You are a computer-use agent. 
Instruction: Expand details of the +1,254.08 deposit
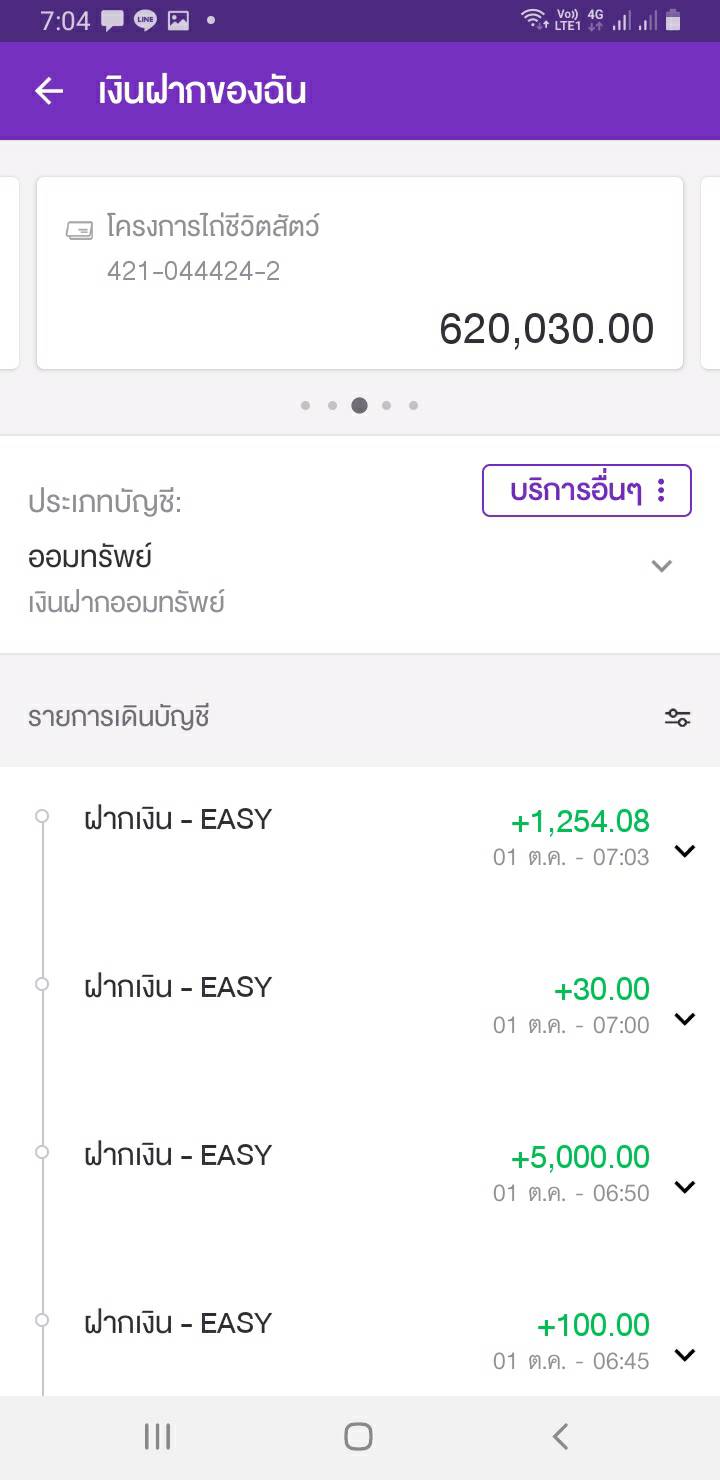(x=685, y=851)
